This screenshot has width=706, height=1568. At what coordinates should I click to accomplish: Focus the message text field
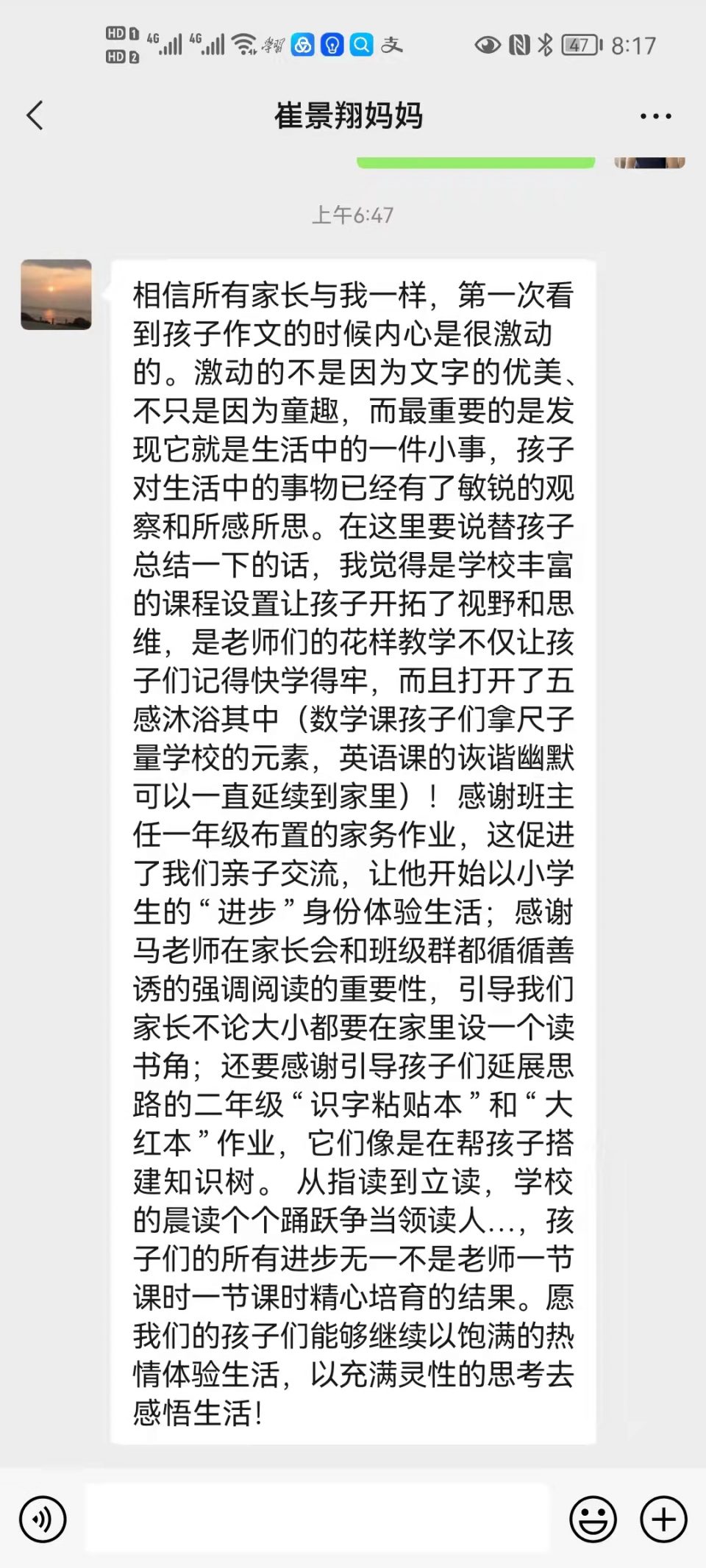318,1518
